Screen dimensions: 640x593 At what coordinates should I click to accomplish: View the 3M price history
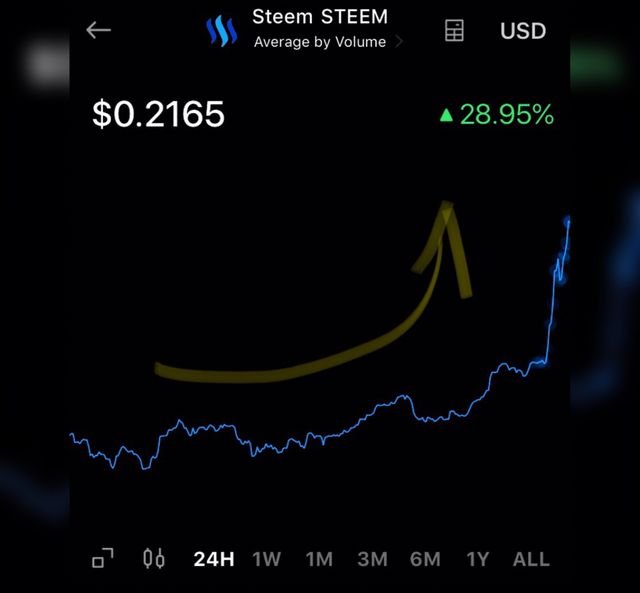(x=372, y=559)
